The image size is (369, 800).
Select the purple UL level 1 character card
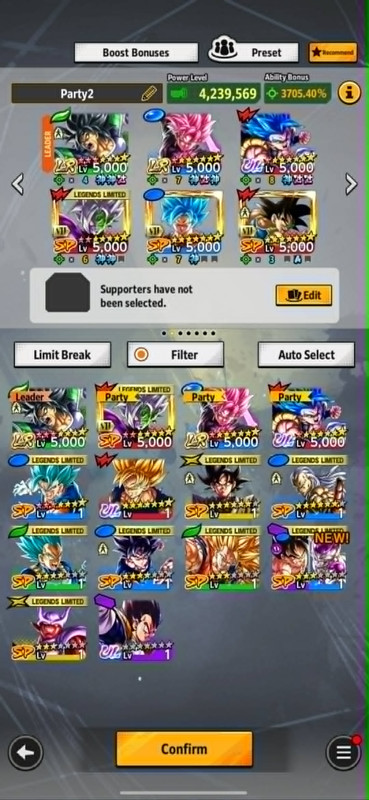coord(136,629)
